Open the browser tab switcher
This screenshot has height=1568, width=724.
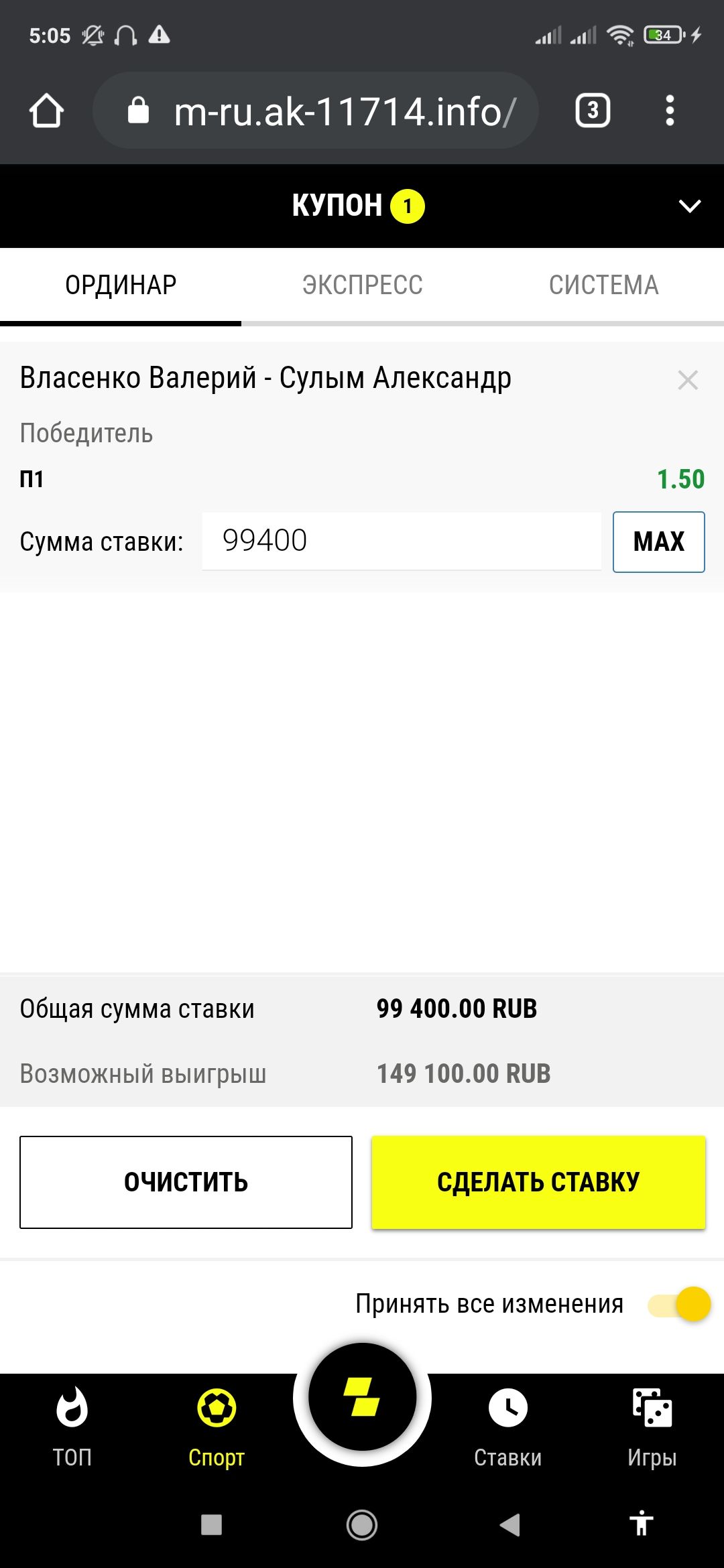coord(593,111)
